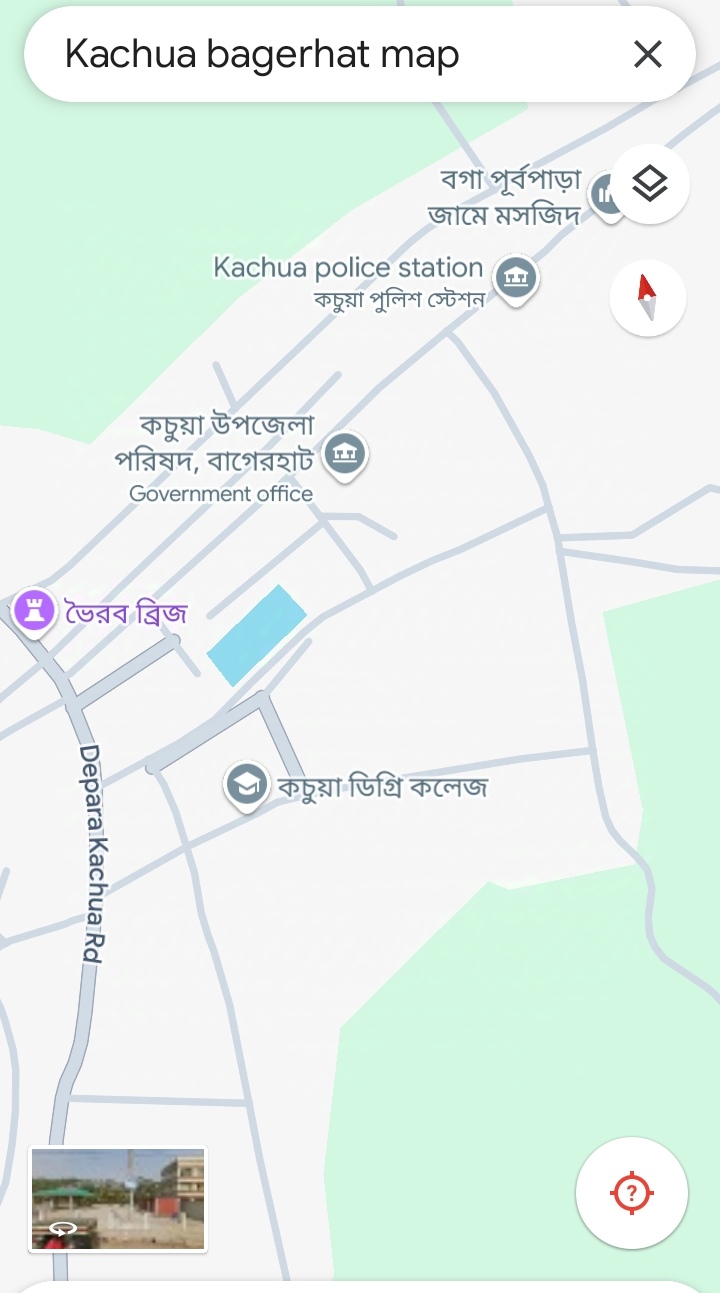
Task: Center the map on my location
Action: point(632,1192)
